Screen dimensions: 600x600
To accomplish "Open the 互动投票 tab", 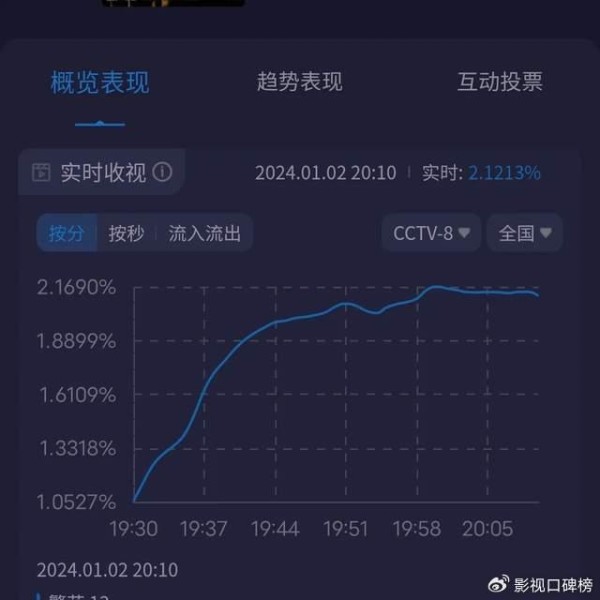I will pos(500,82).
